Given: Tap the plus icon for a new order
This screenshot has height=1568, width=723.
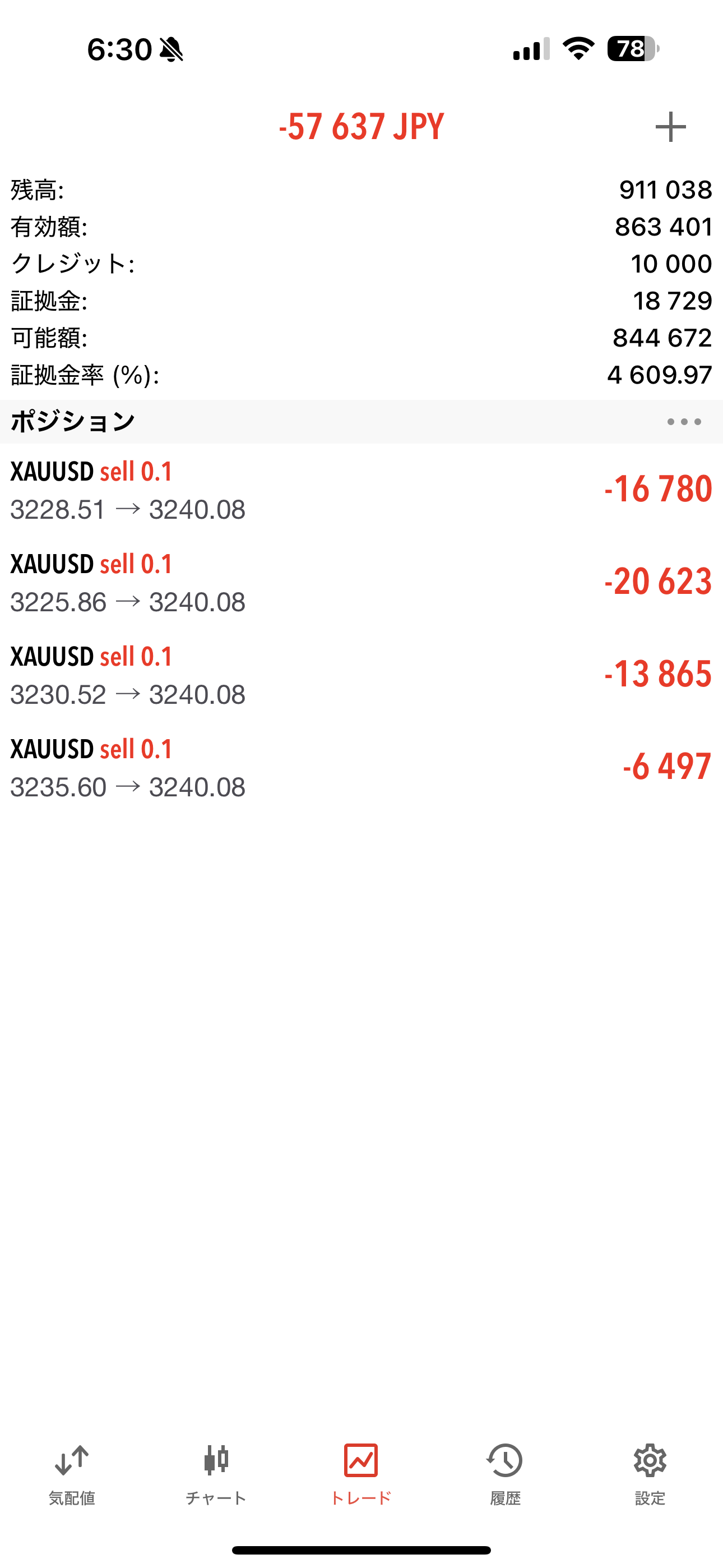Looking at the screenshot, I should click(670, 127).
